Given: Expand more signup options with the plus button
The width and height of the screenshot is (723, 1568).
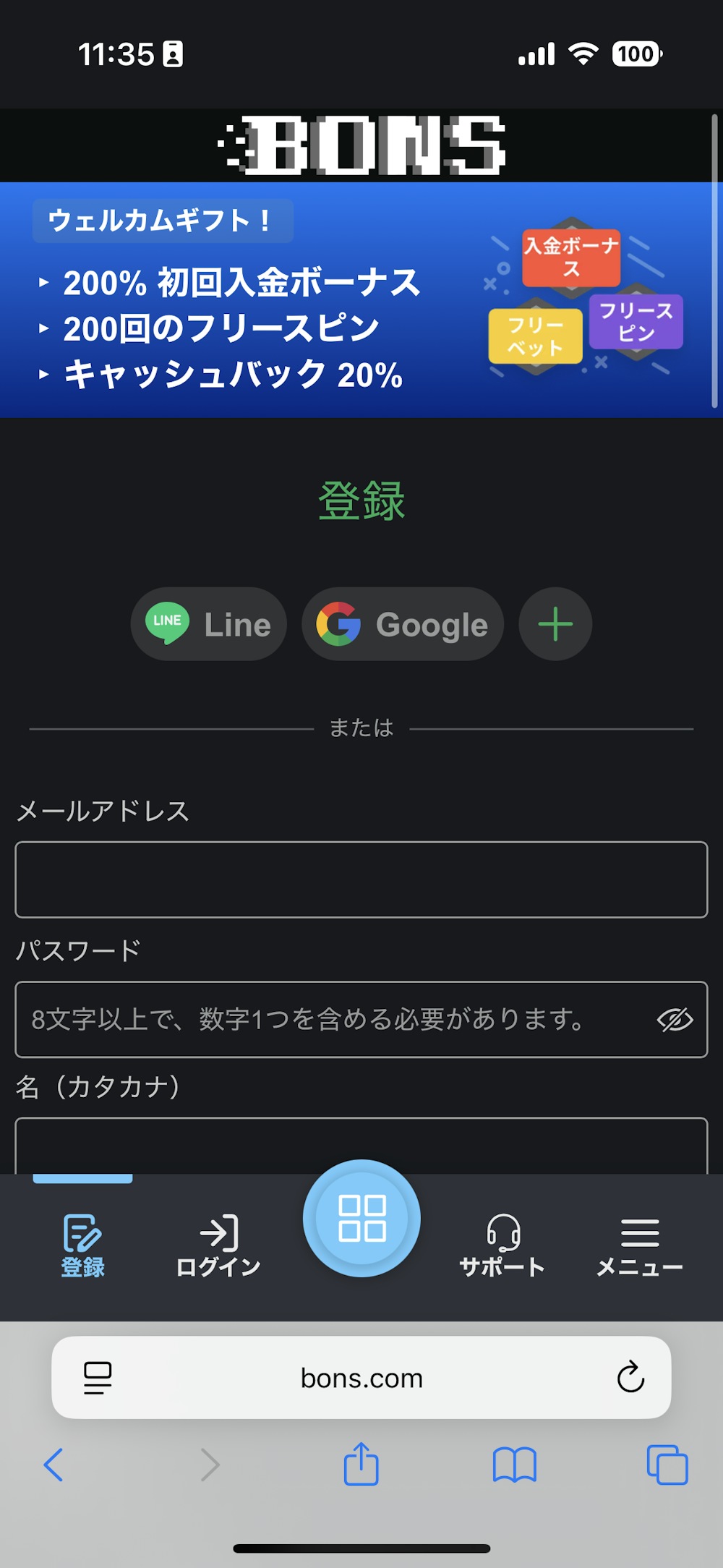Looking at the screenshot, I should coord(555,623).
